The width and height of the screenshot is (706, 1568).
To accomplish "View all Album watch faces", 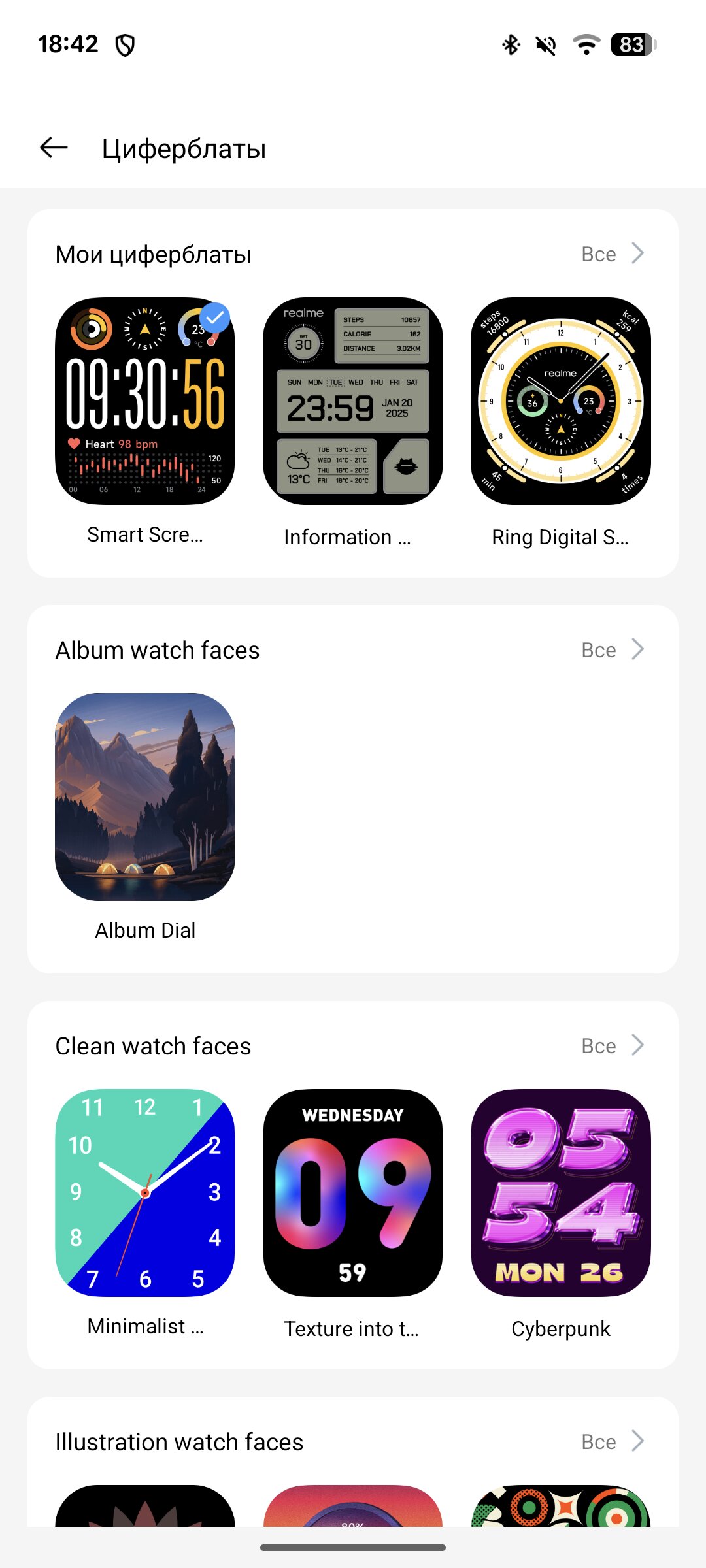I will click(x=613, y=649).
